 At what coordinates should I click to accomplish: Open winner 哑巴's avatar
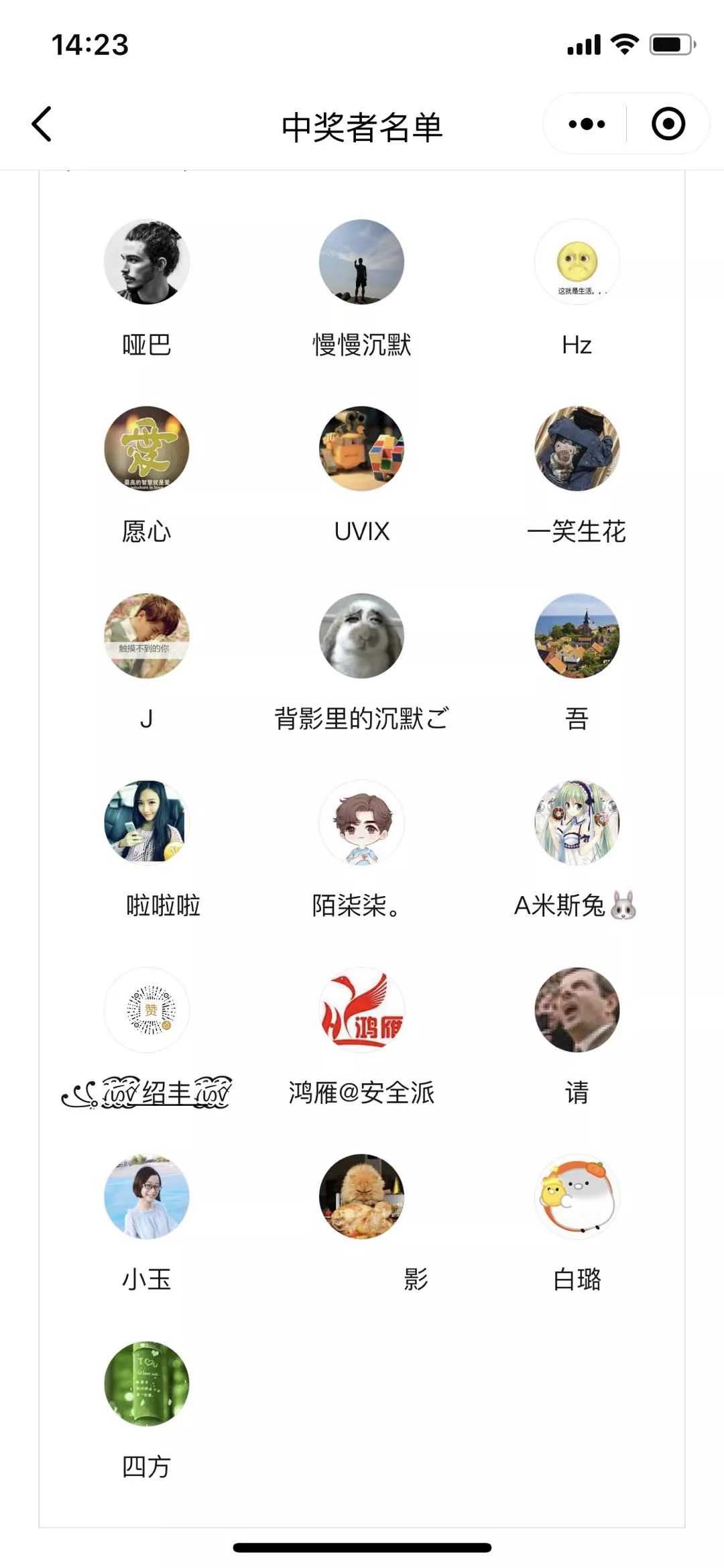[x=147, y=263]
